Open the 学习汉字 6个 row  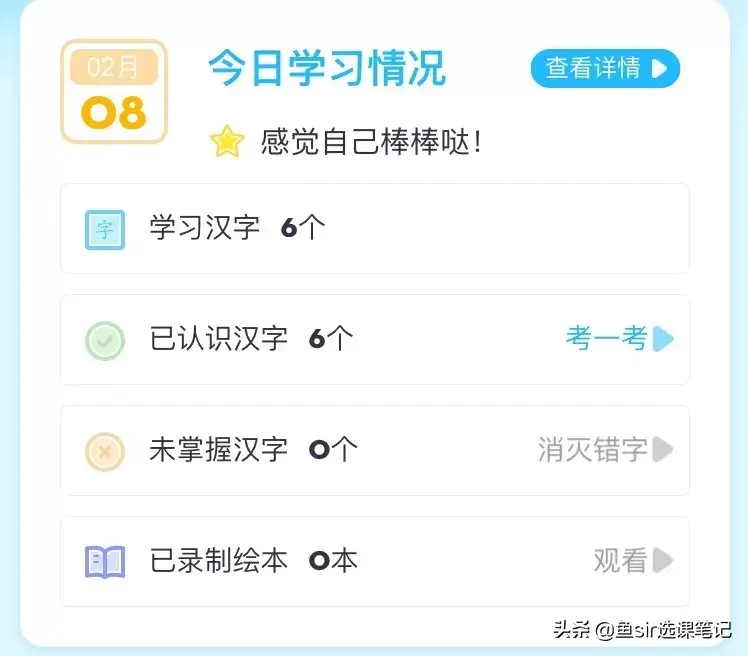(x=374, y=228)
